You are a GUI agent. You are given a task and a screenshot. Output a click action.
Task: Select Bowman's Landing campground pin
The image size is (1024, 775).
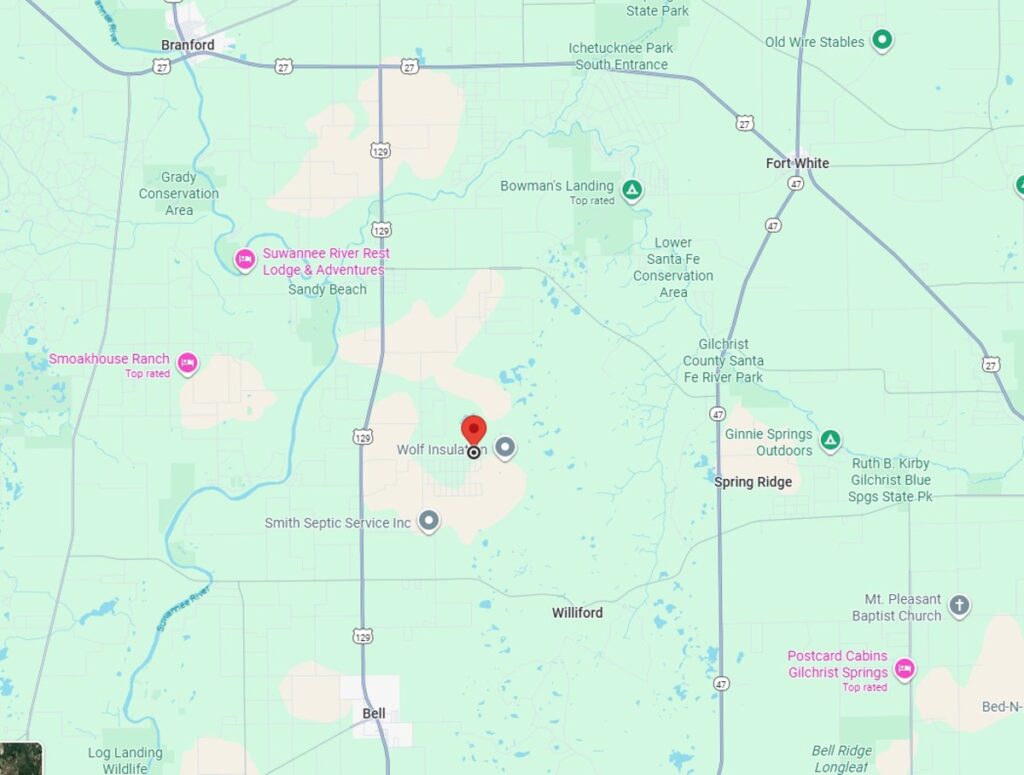click(631, 189)
